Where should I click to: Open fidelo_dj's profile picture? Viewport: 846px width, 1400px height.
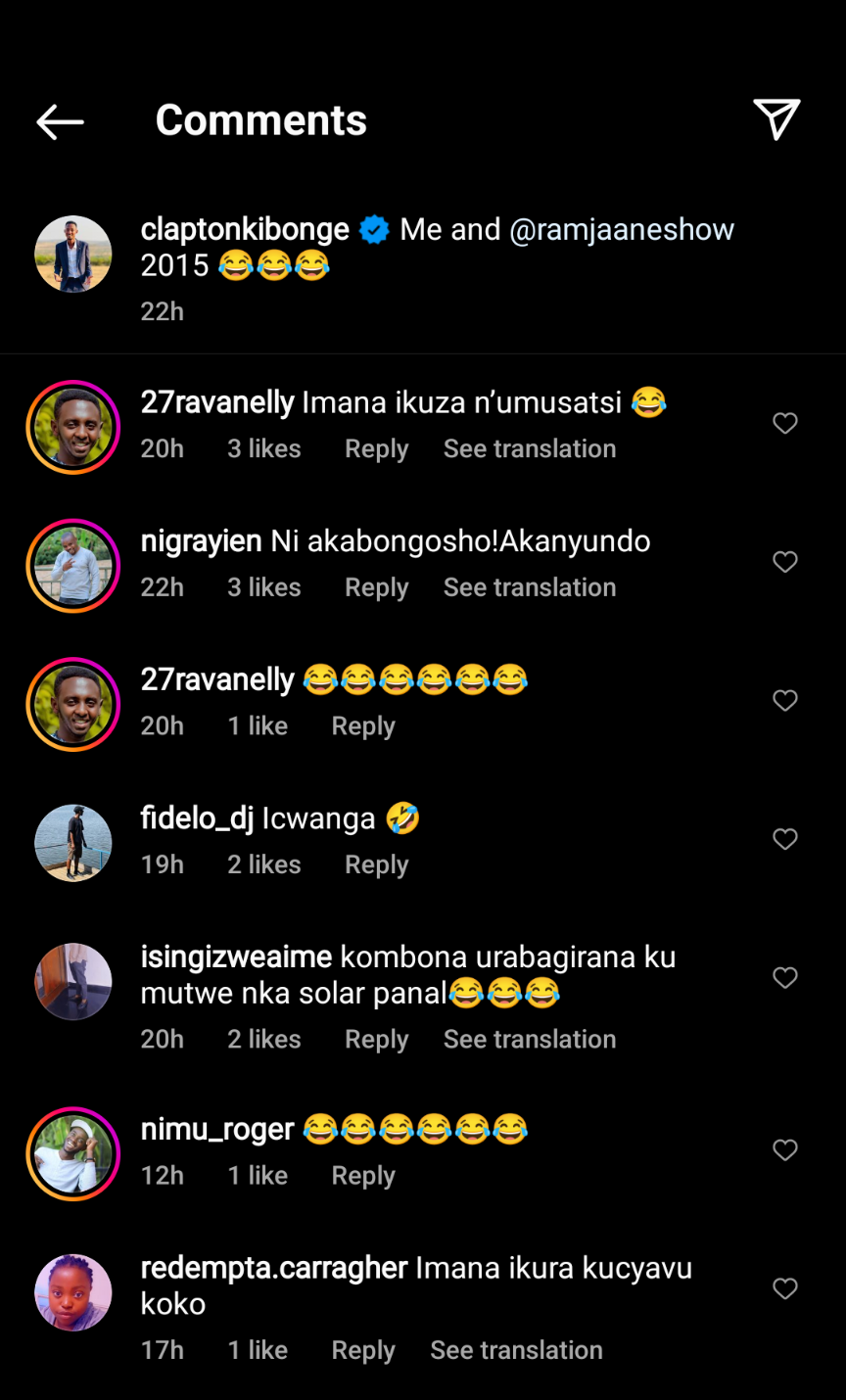(x=73, y=843)
